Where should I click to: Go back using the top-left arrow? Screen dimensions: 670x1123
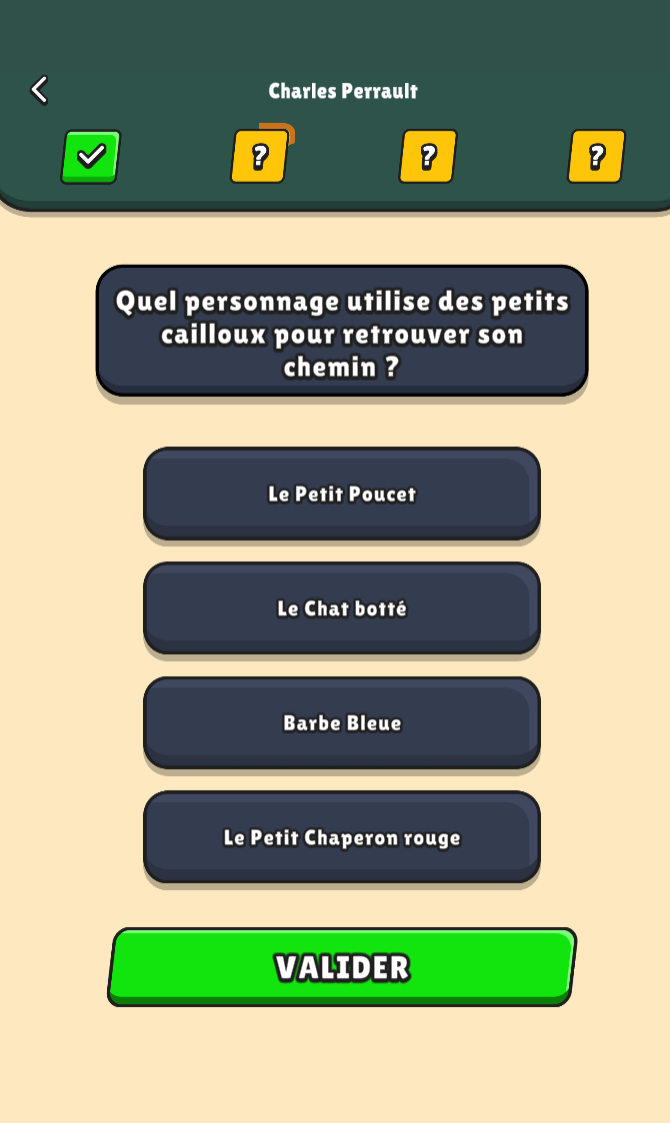(39, 90)
